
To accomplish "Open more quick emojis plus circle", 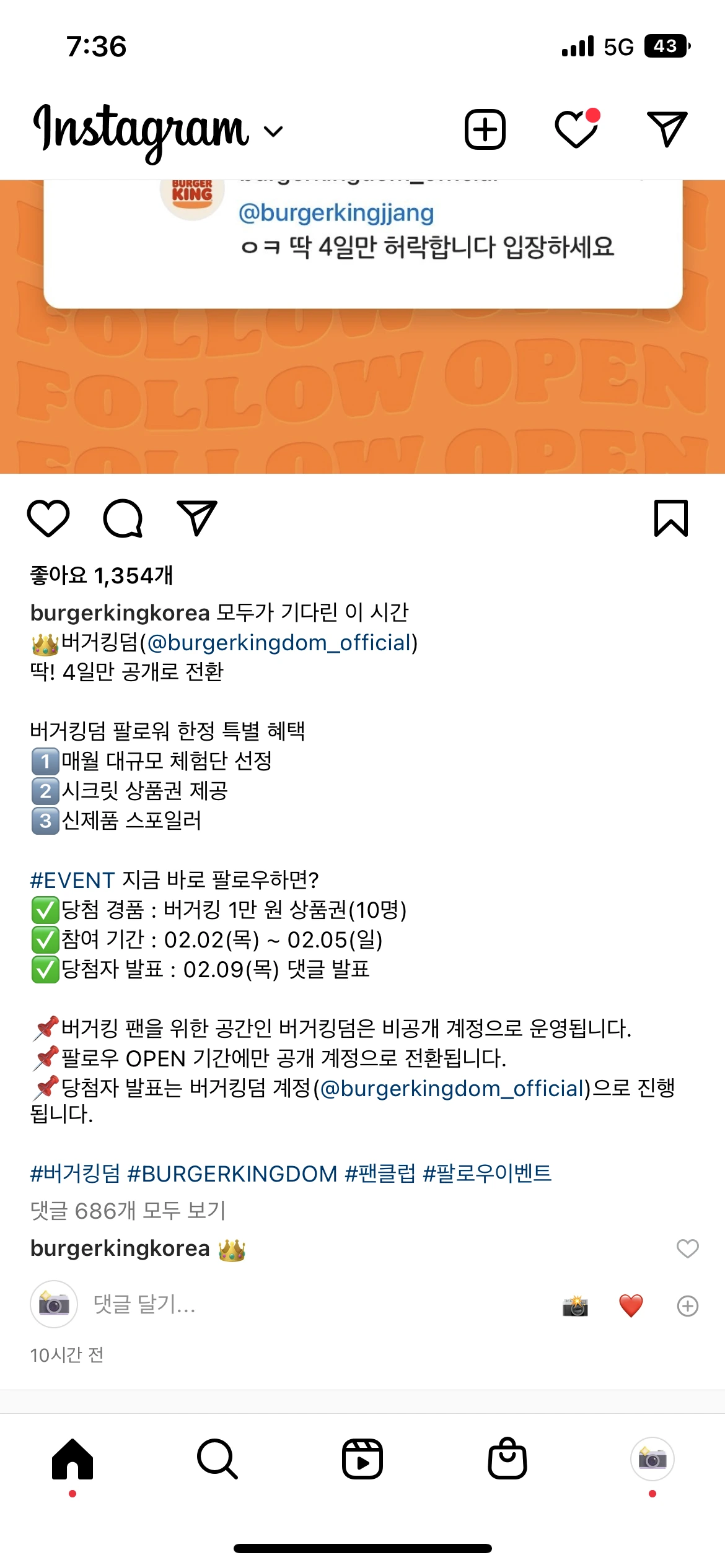I will coord(688,1305).
